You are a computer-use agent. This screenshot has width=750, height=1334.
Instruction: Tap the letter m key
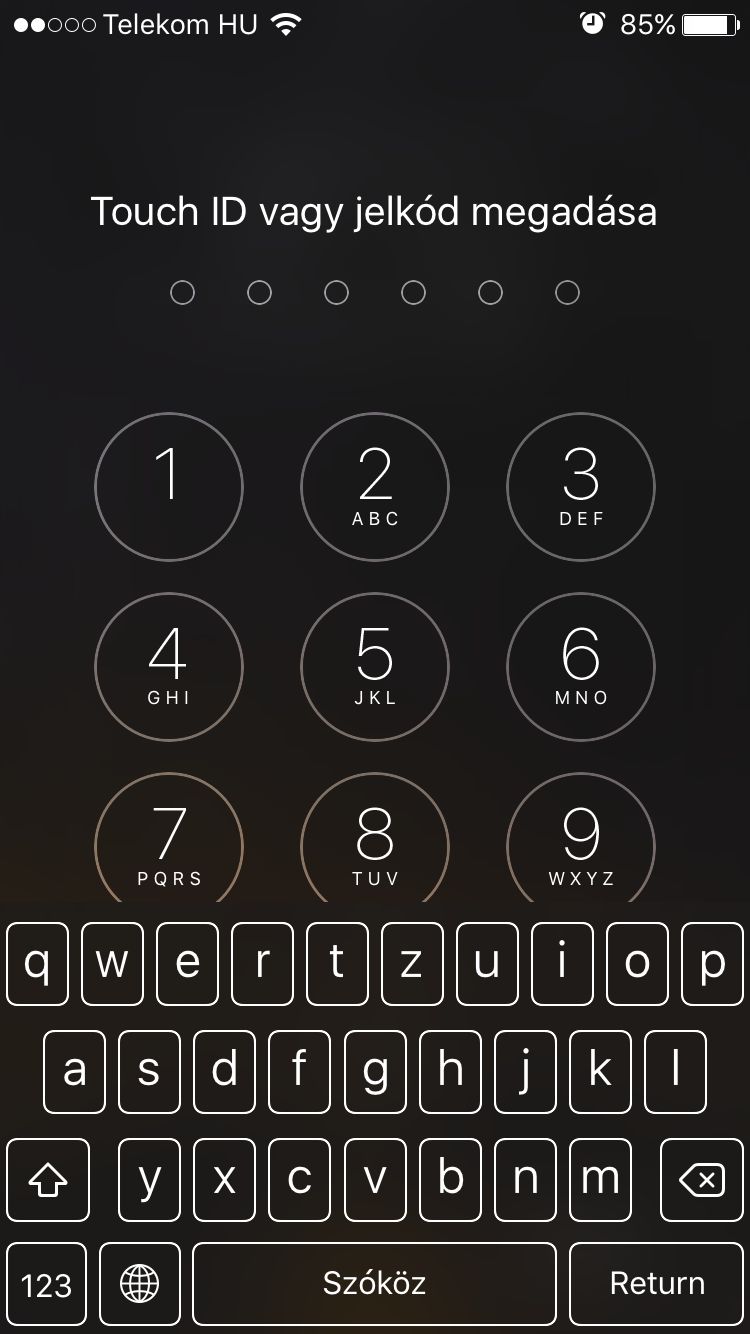tap(600, 1180)
